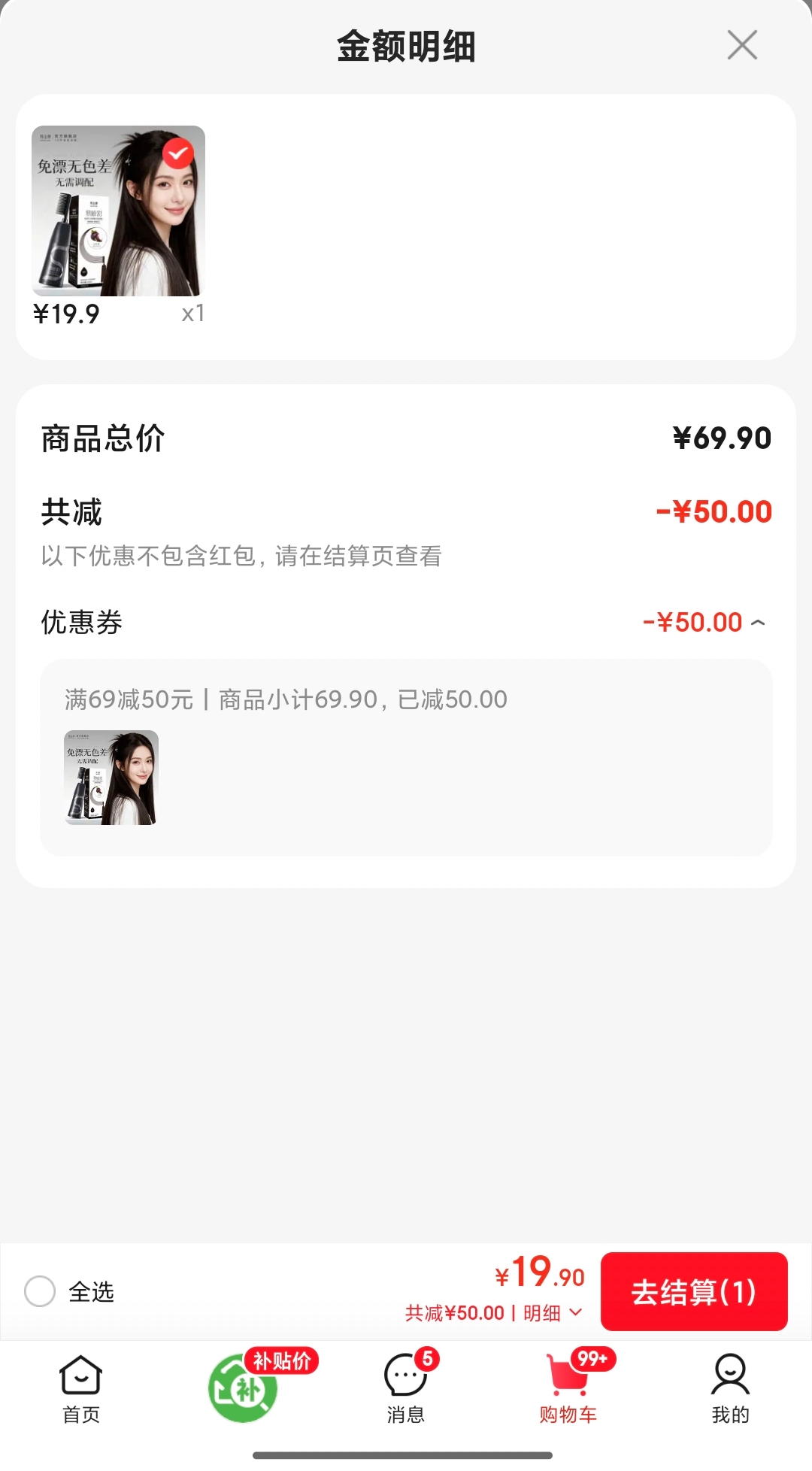The width and height of the screenshot is (812, 1471).
Task: Collapse the 优惠券 discount details
Action: click(x=758, y=623)
